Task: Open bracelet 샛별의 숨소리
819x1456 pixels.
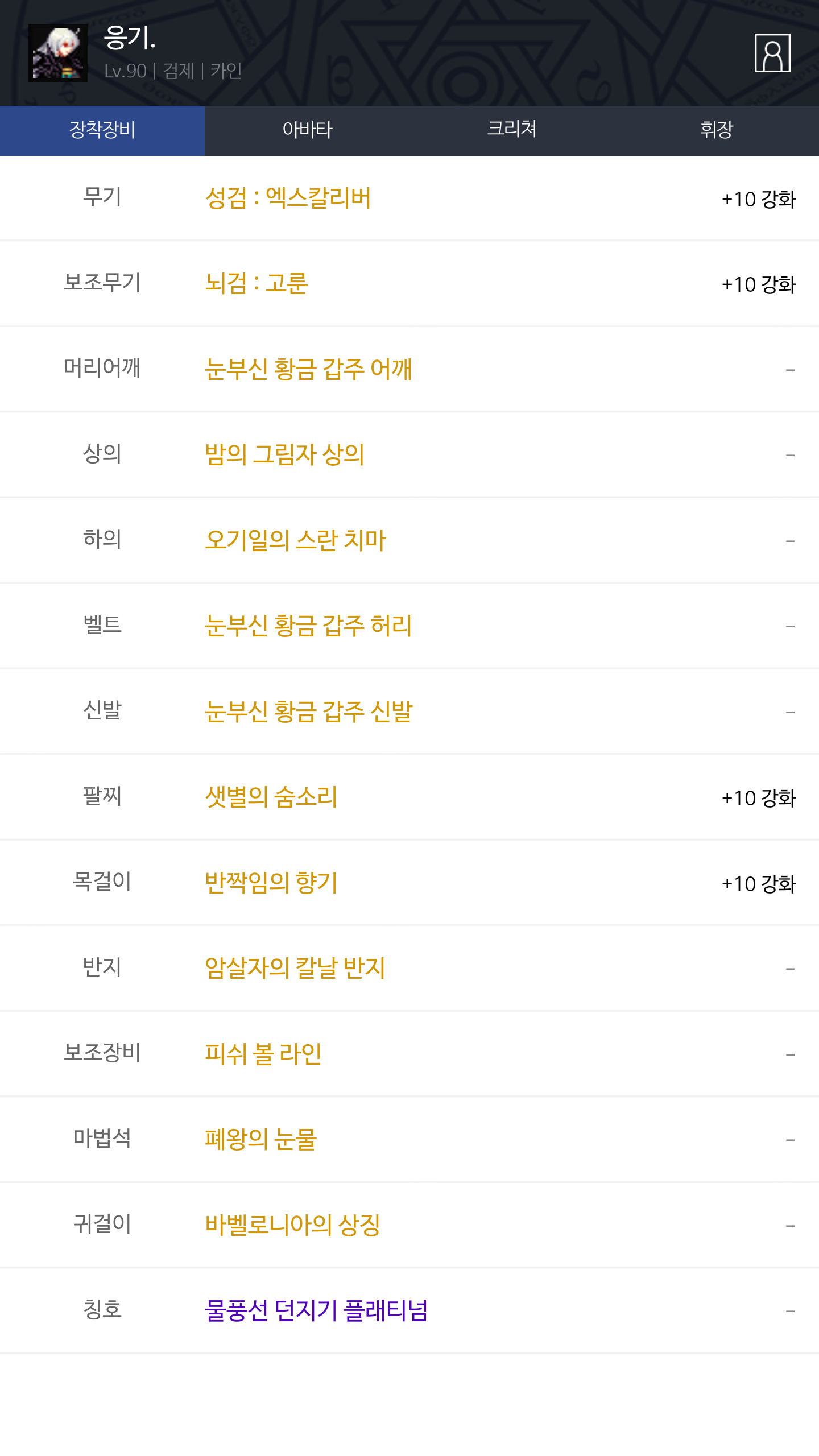Action: point(271,797)
